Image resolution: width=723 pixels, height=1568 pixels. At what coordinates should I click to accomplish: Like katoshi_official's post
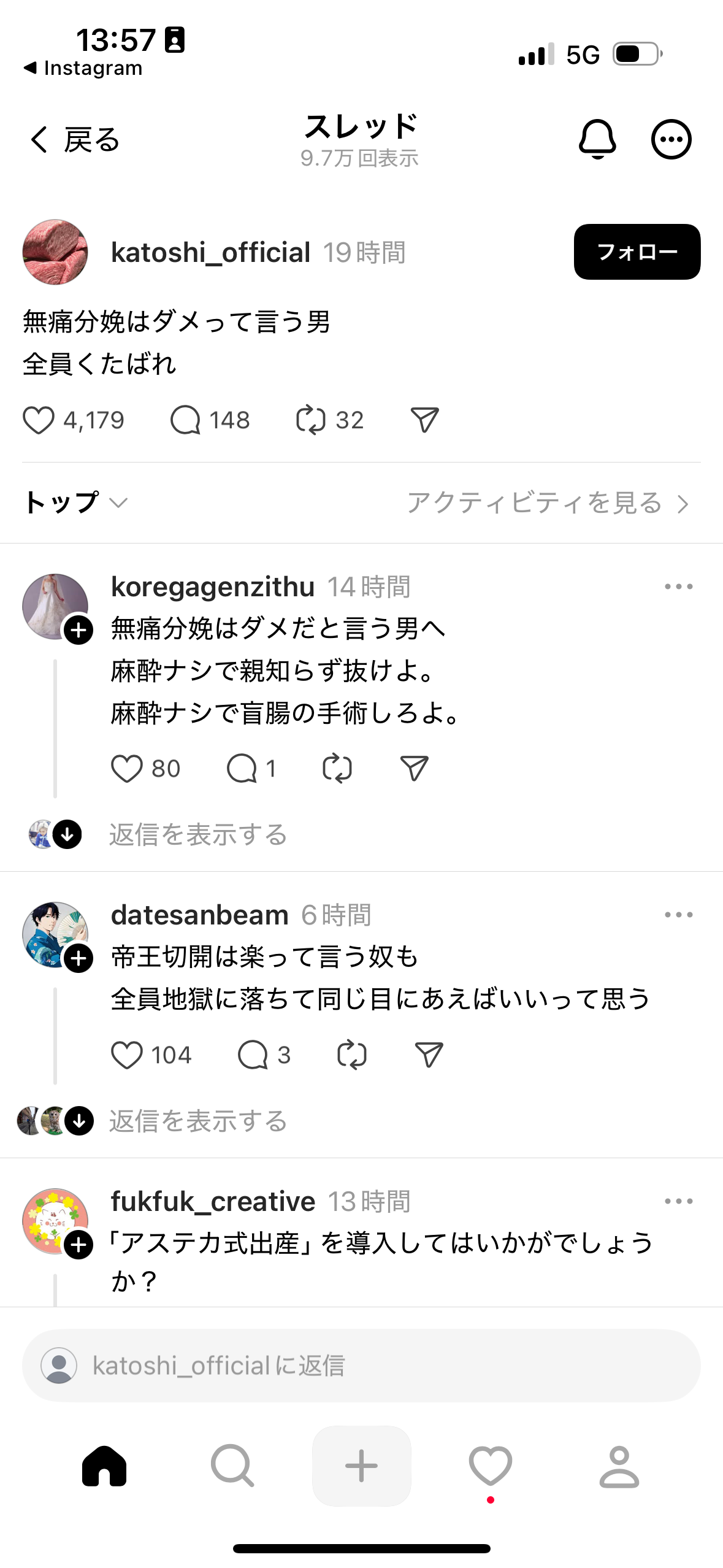pos(39,421)
